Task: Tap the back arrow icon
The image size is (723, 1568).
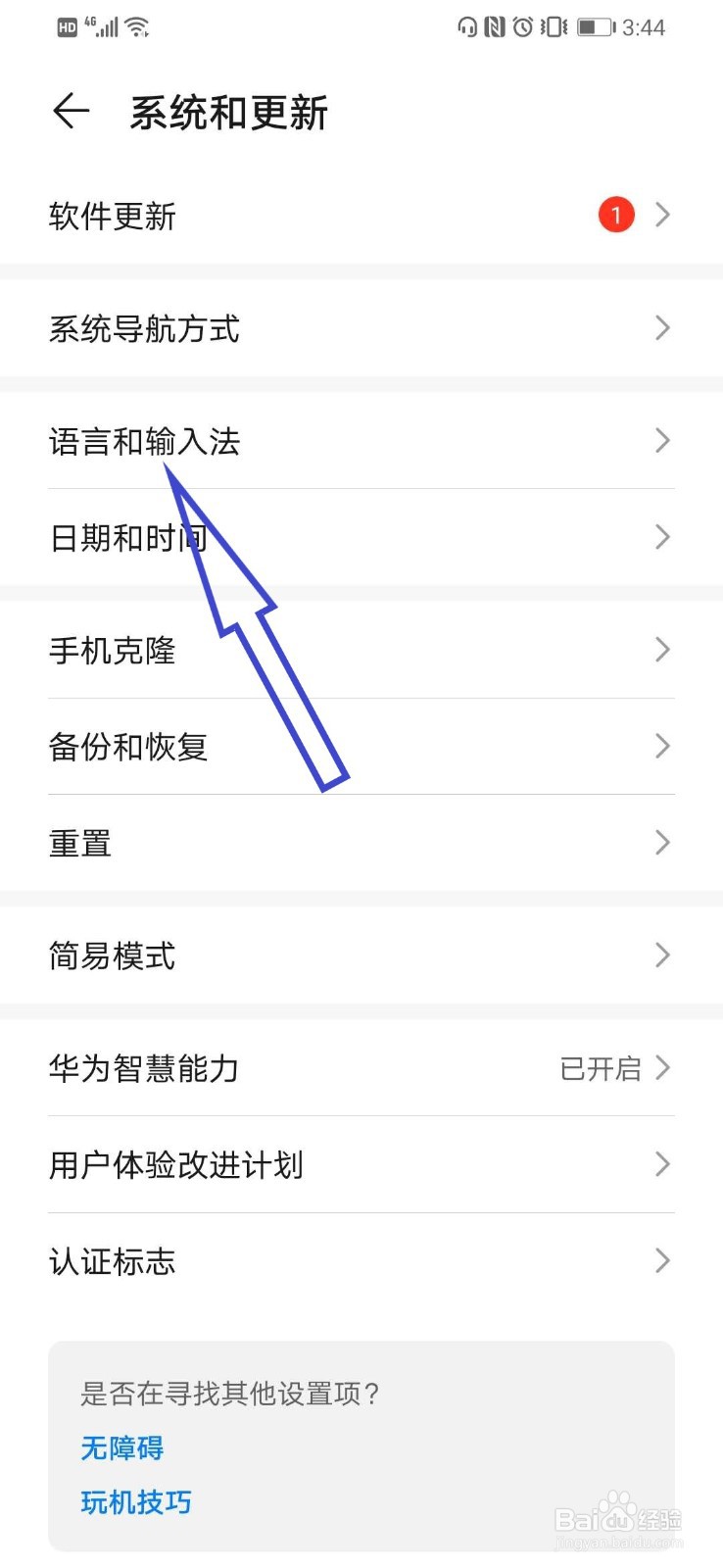Action: click(x=70, y=111)
